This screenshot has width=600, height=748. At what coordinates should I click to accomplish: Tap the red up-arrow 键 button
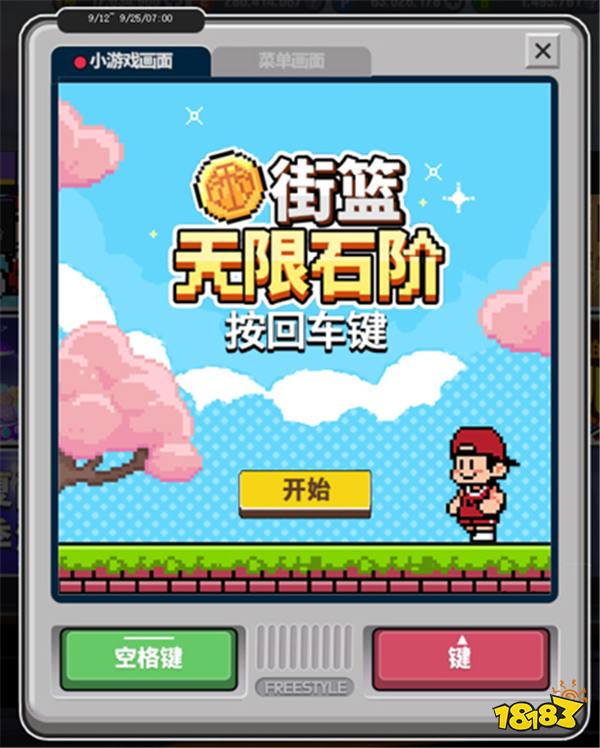click(x=460, y=658)
